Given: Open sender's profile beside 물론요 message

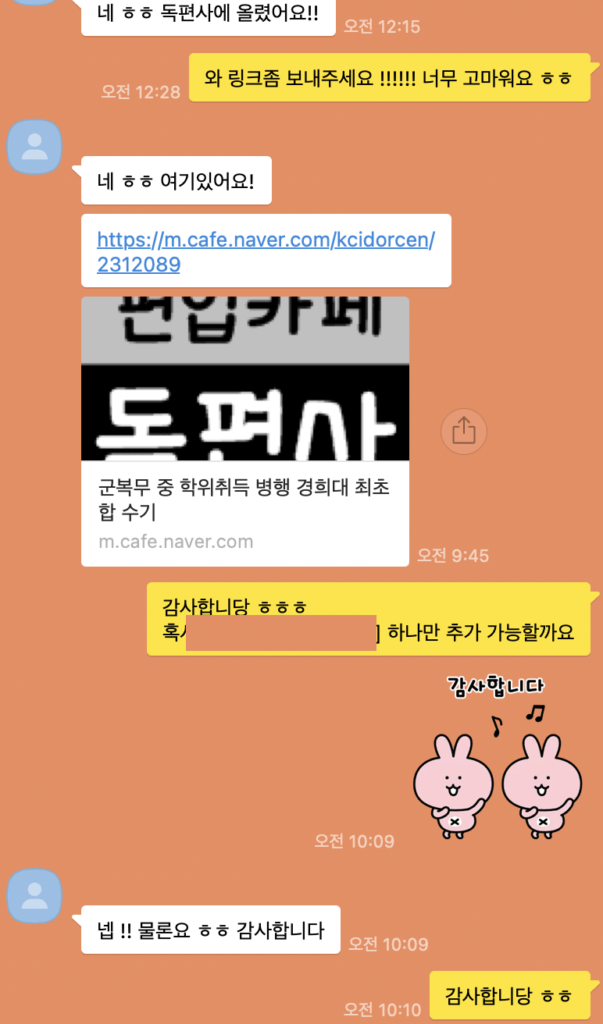Looking at the screenshot, I should click(35, 896).
